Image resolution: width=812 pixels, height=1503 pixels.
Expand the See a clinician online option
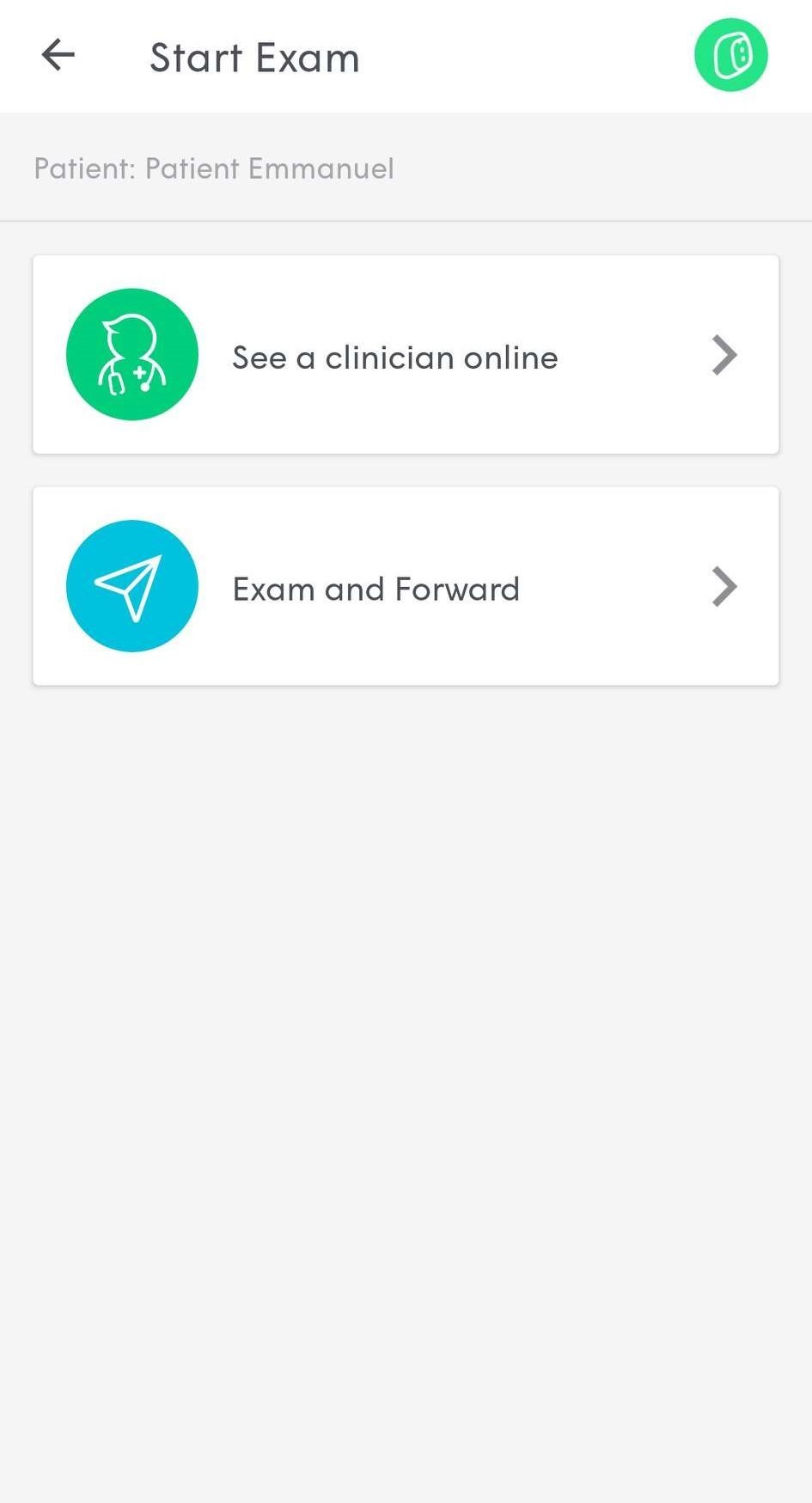405,354
